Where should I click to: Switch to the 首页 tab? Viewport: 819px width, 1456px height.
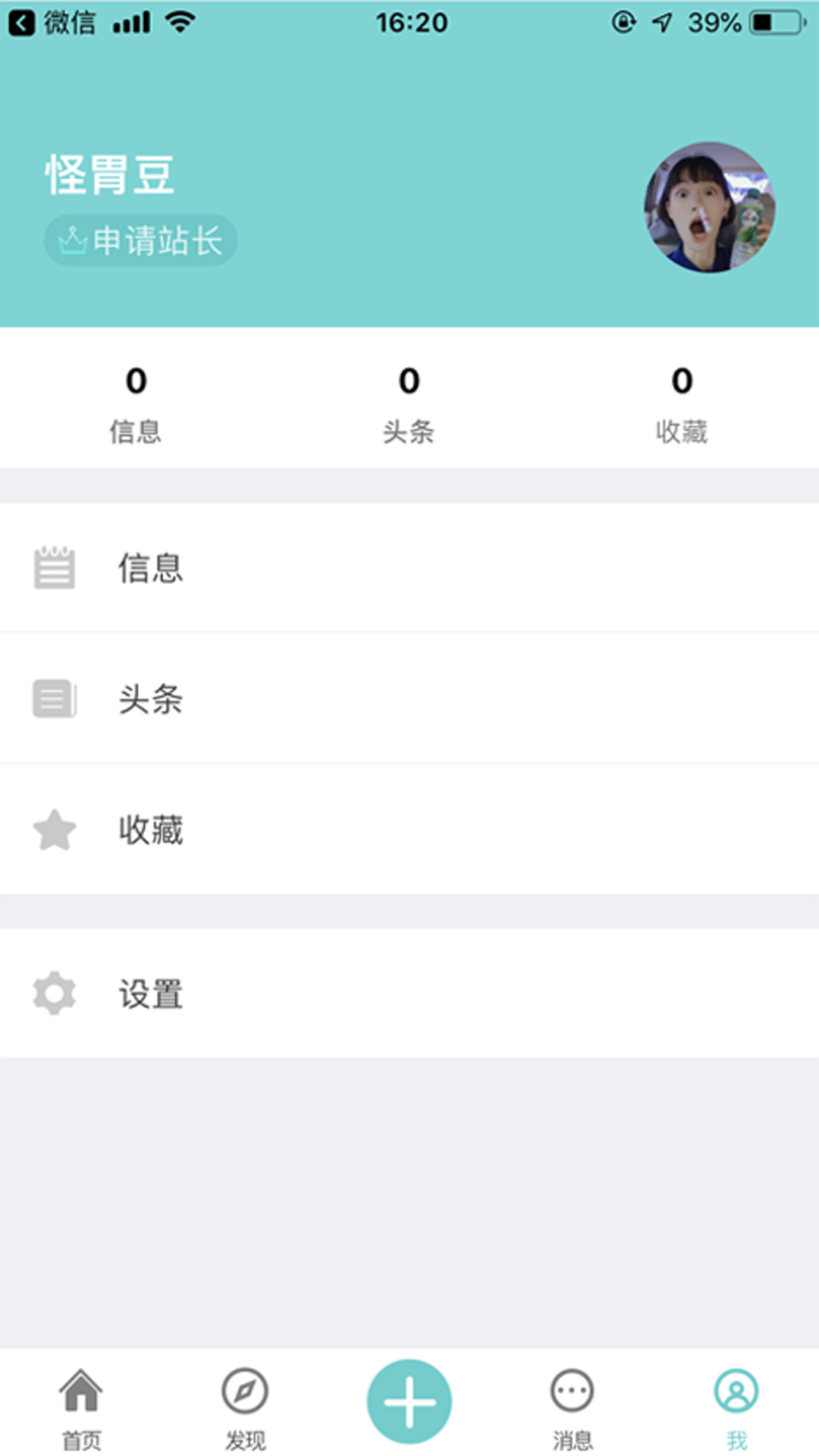pyautogui.click(x=81, y=1407)
